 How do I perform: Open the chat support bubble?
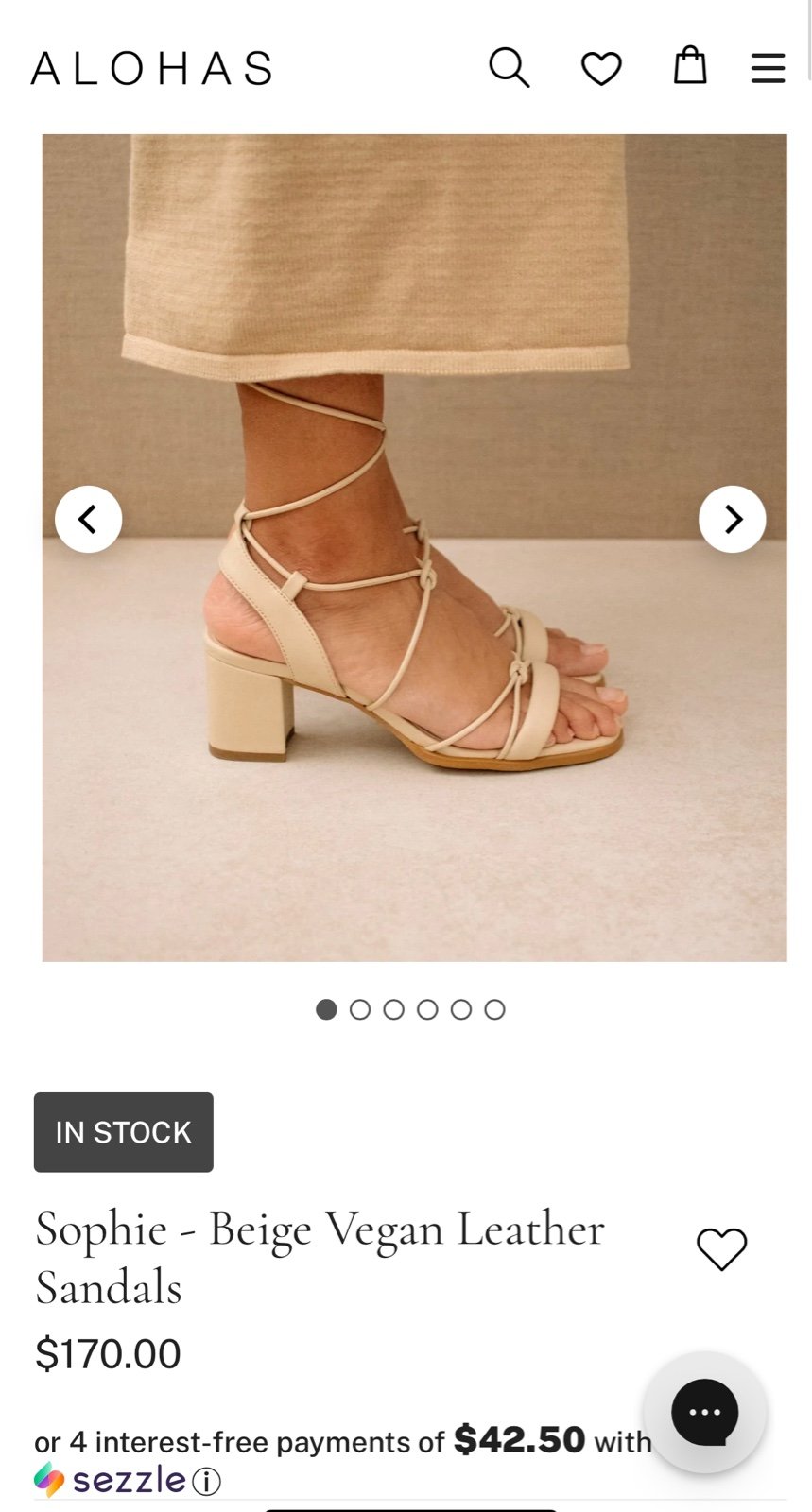[x=705, y=1412]
